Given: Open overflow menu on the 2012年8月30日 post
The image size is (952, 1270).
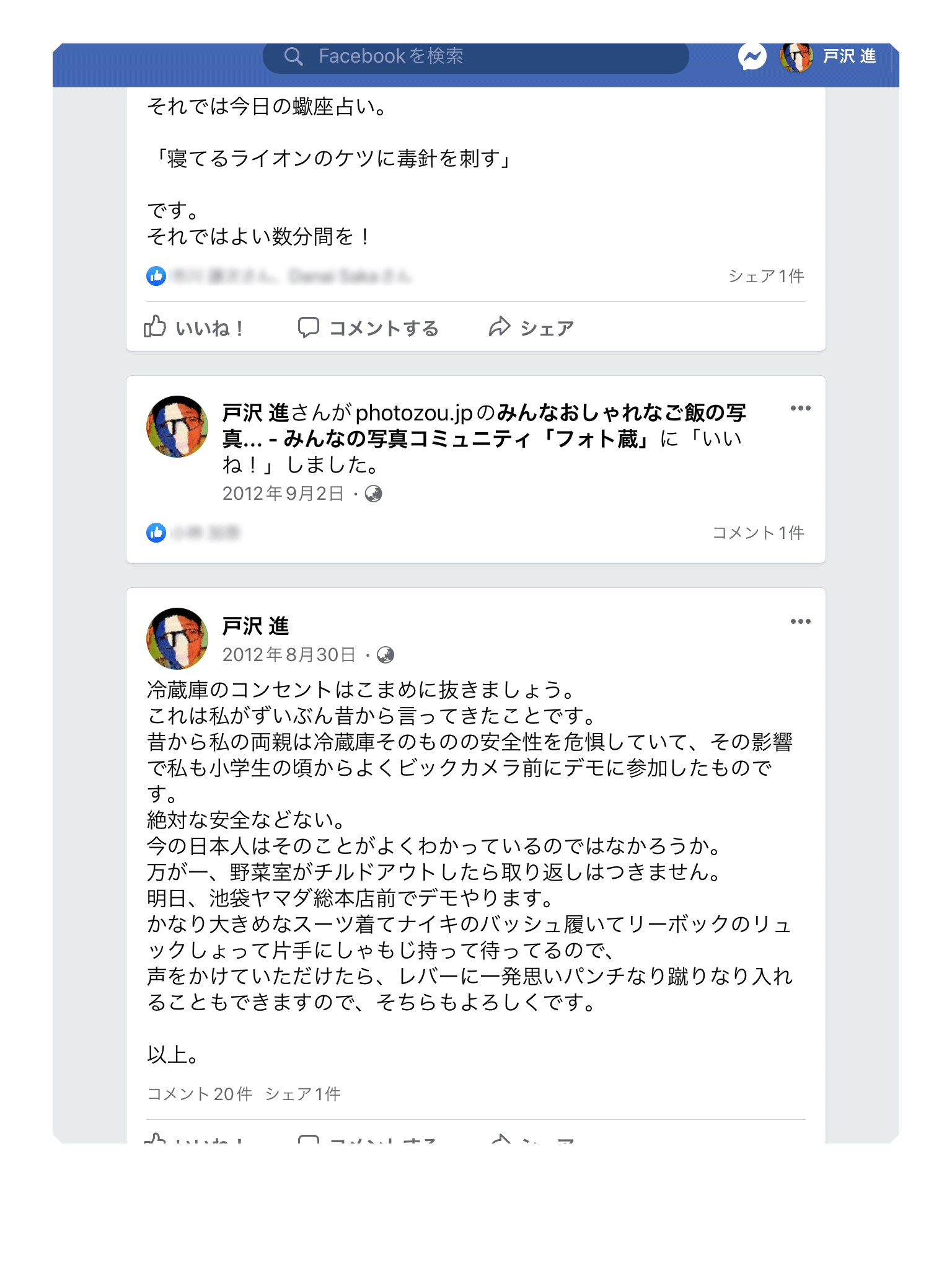Looking at the screenshot, I should click(800, 621).
